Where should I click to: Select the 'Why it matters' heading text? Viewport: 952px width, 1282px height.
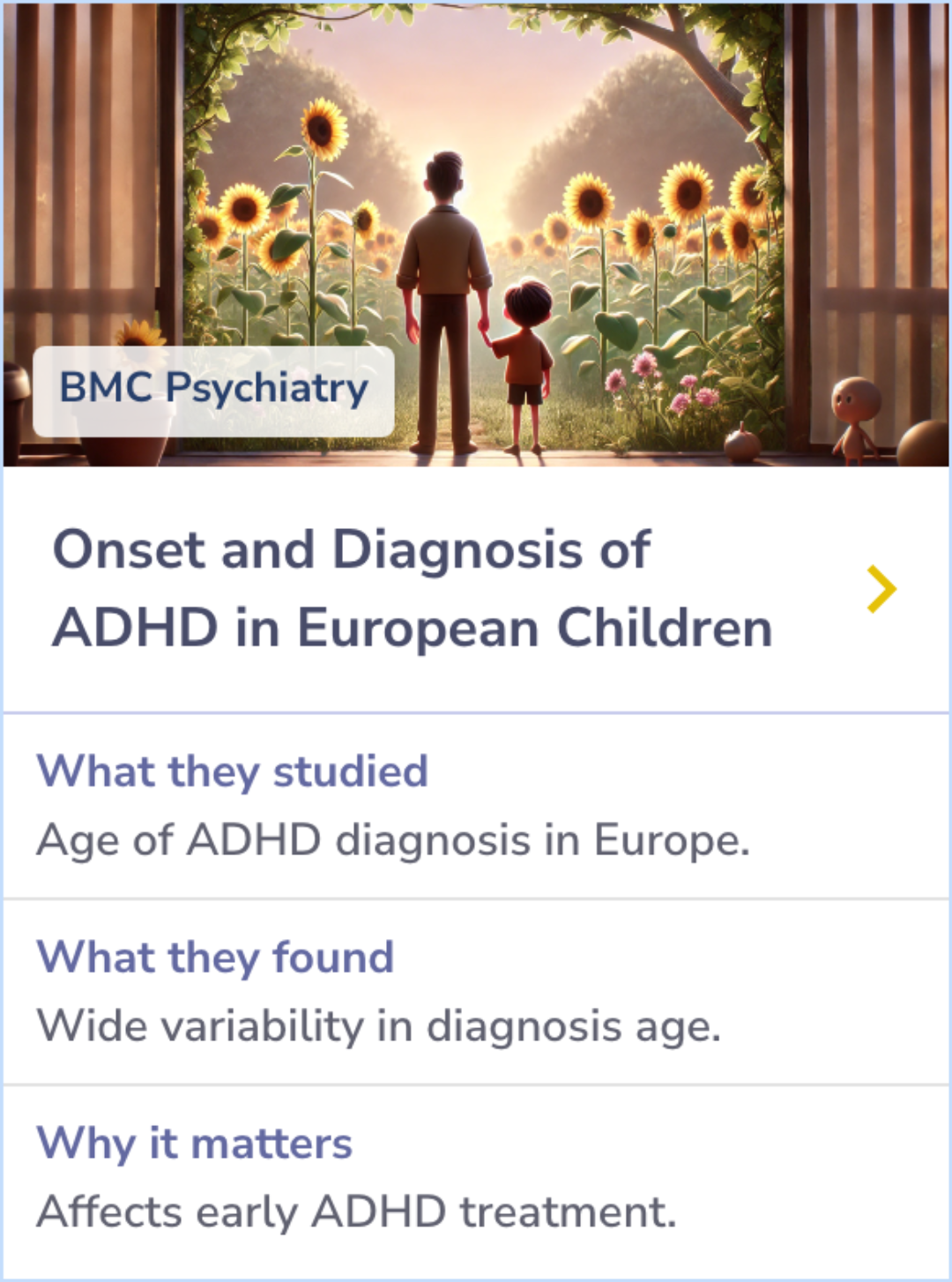[x=196, y=1142]
